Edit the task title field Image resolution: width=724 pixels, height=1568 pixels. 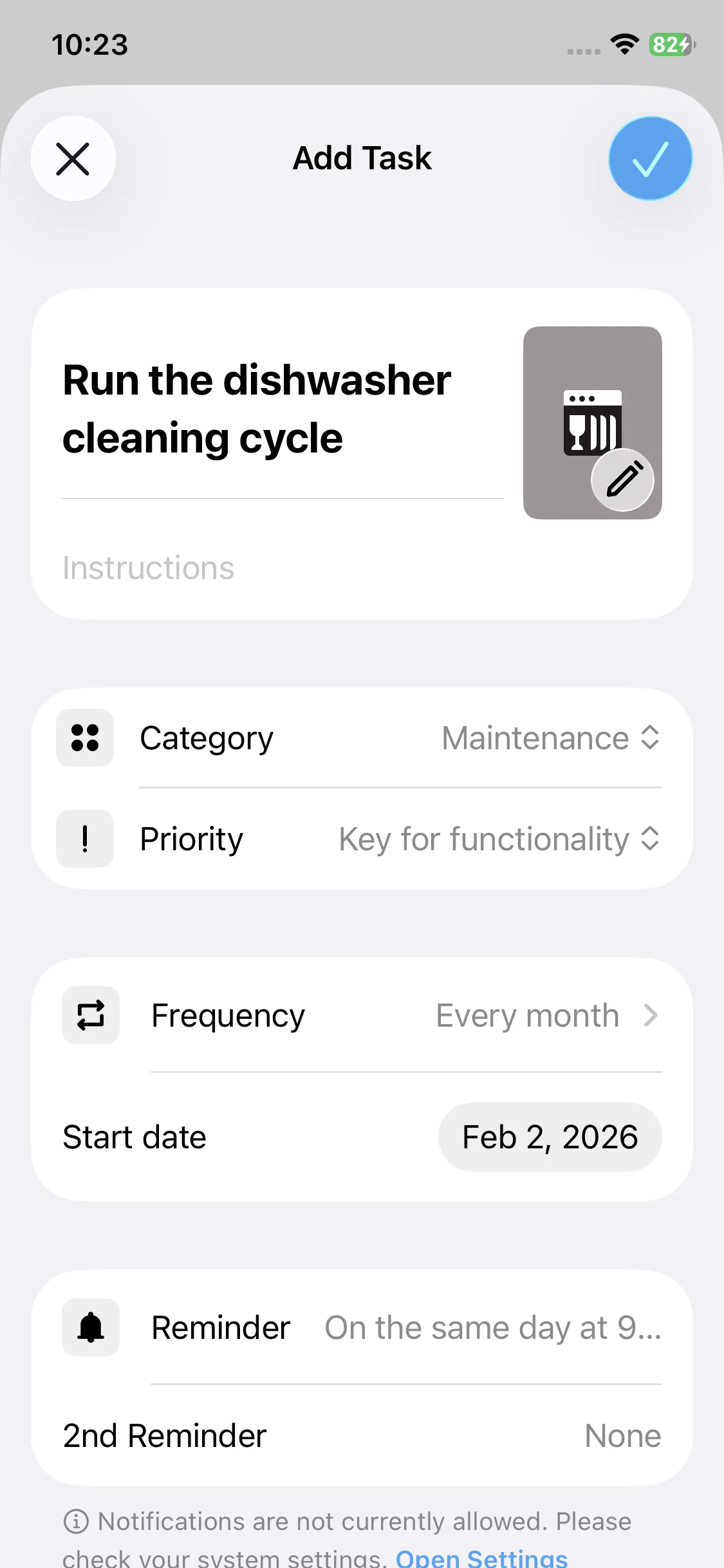pos(257,409)
